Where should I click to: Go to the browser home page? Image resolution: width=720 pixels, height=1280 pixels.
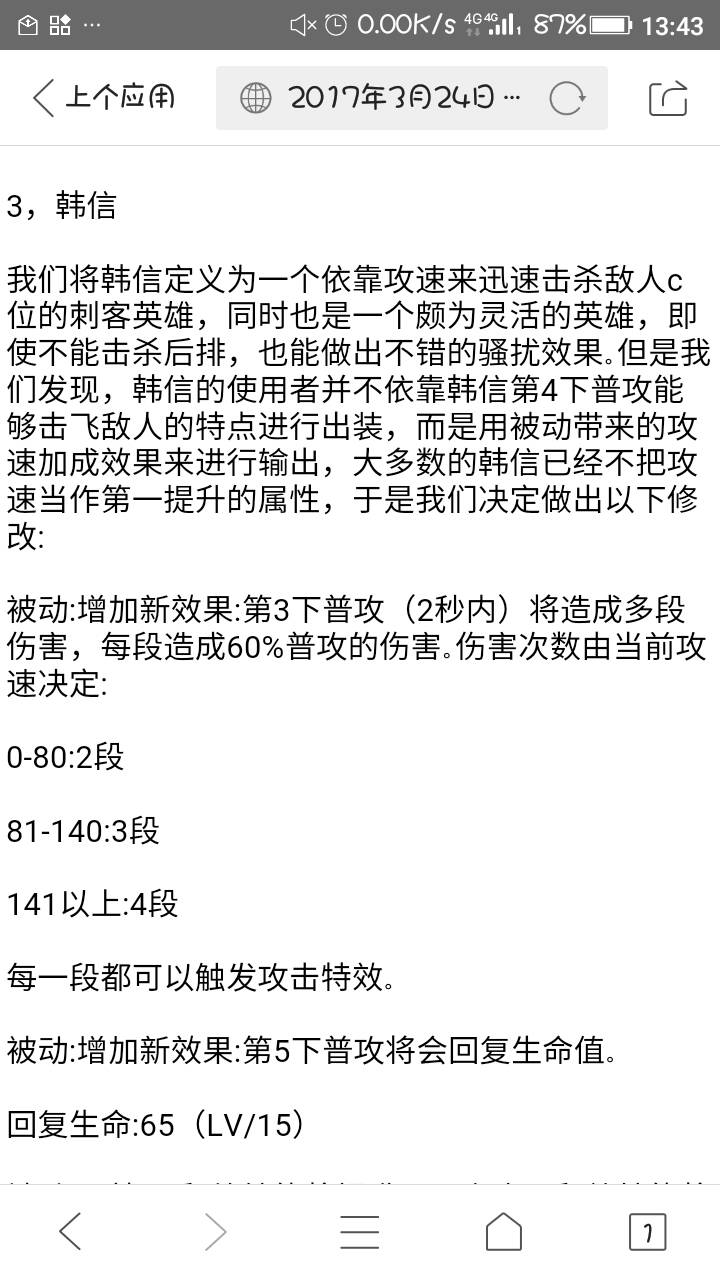(x=503, y=1232)
